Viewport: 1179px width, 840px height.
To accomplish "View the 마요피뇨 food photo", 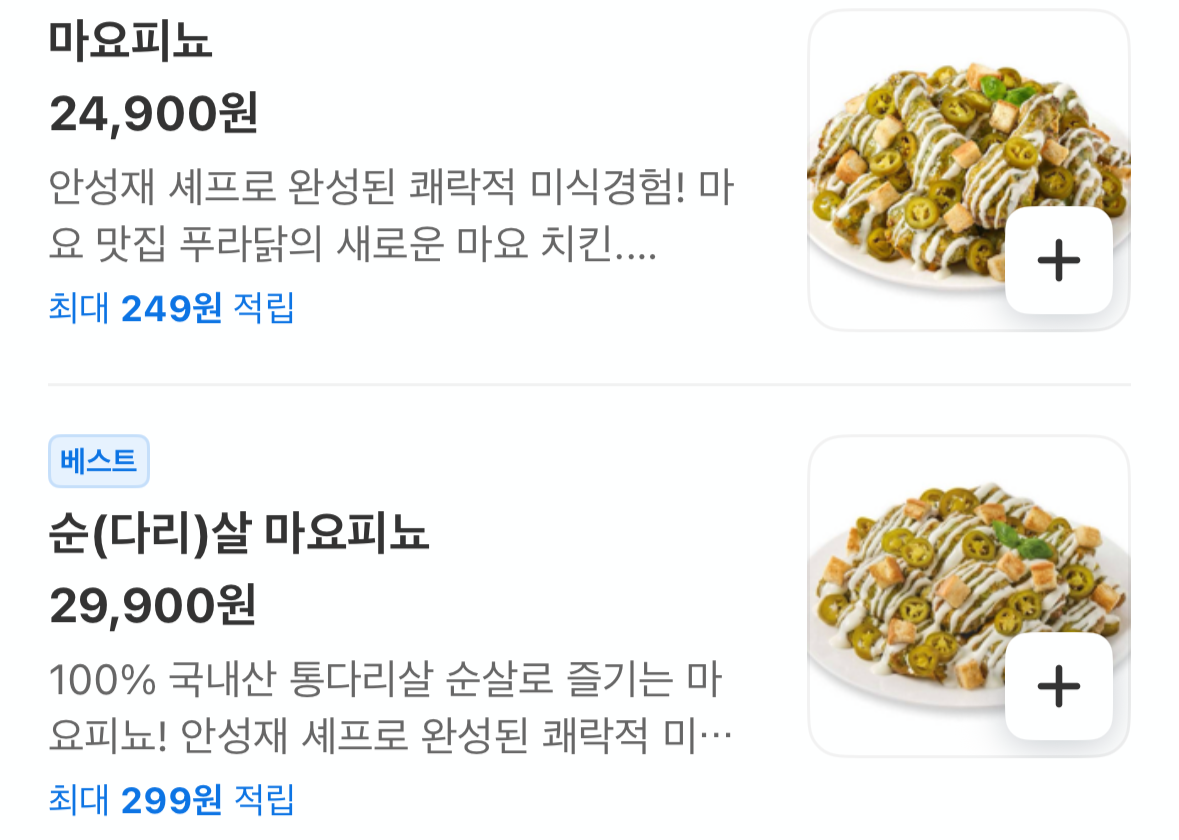I will coord(930,150).
